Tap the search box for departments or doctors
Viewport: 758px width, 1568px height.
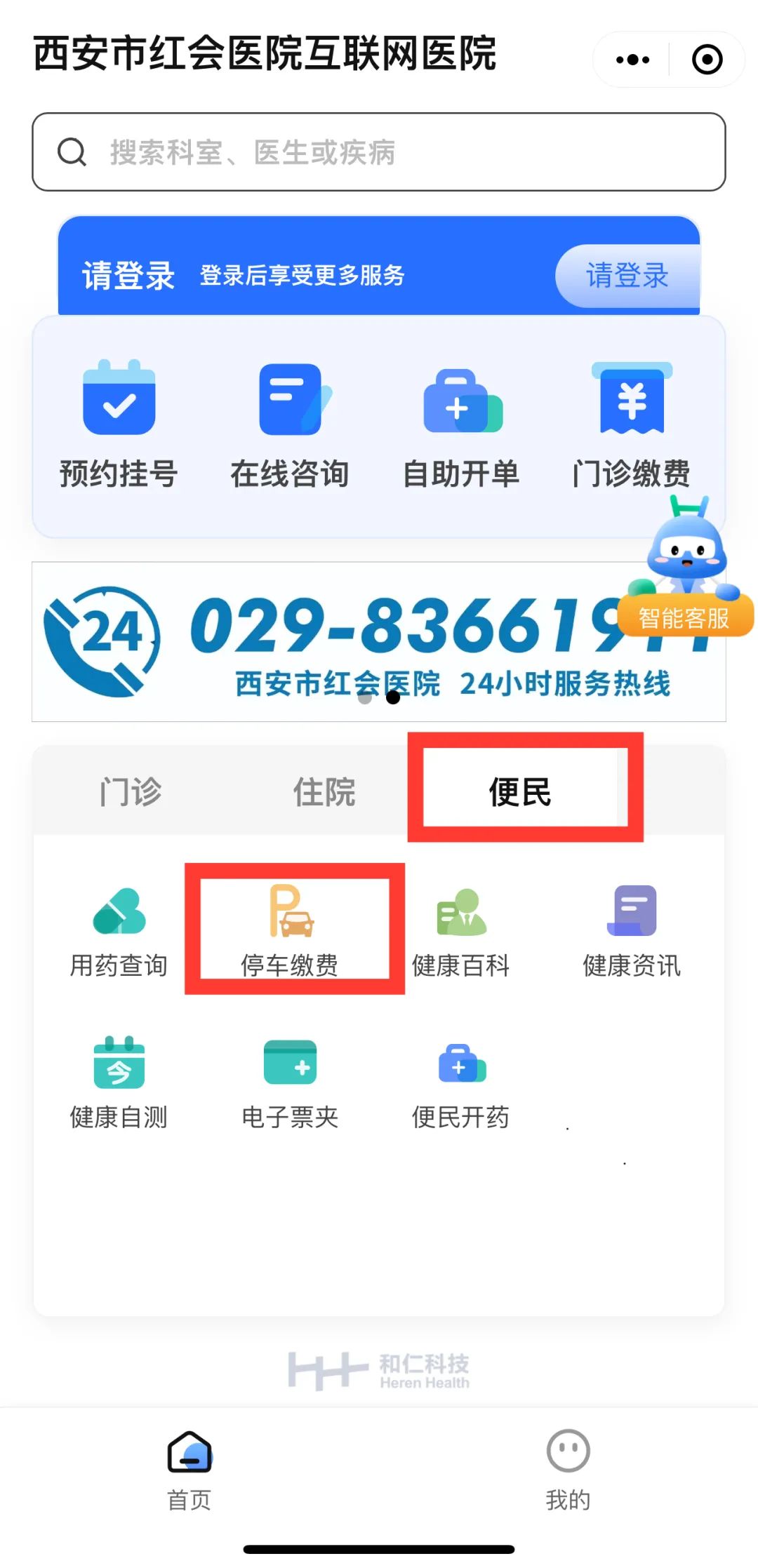tap(379, 152)
